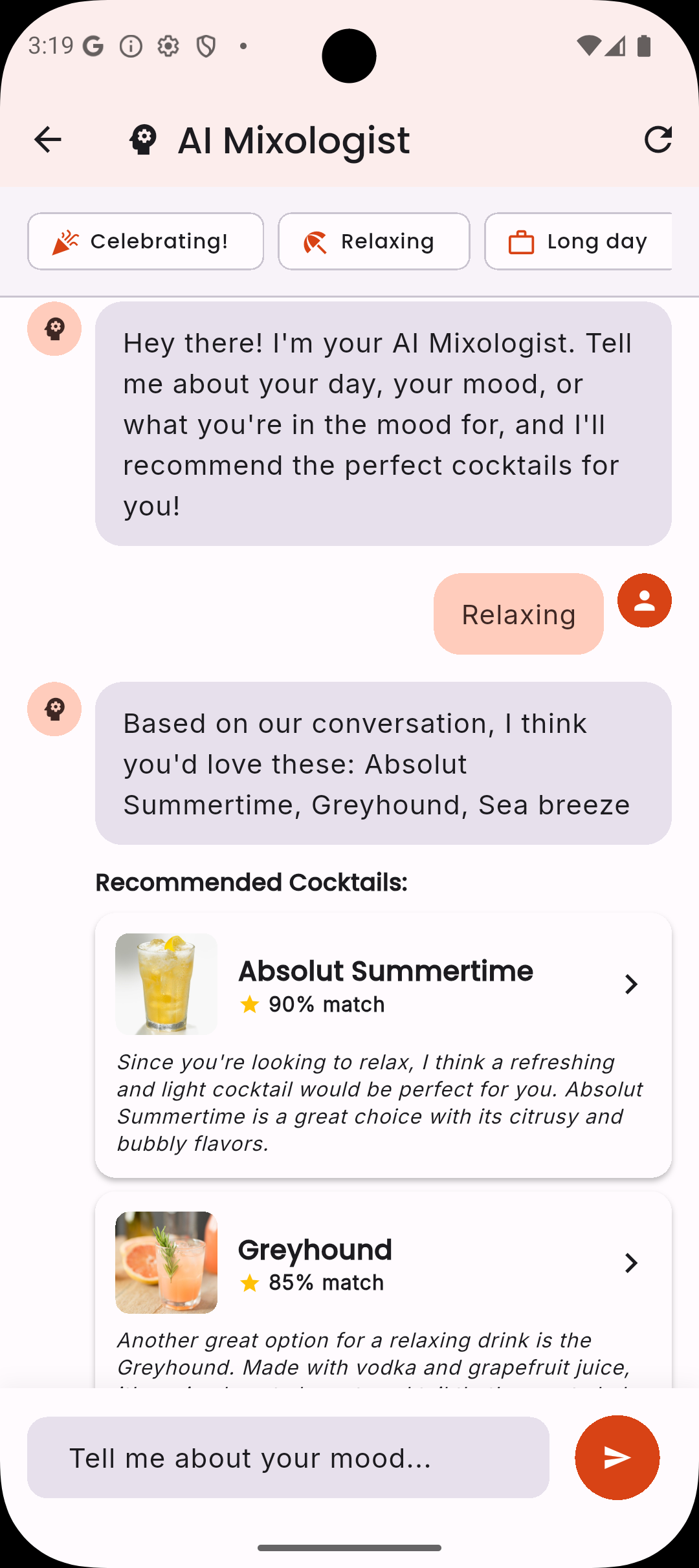Tap the back arrow icon
699x1568 pixels.
47,140
